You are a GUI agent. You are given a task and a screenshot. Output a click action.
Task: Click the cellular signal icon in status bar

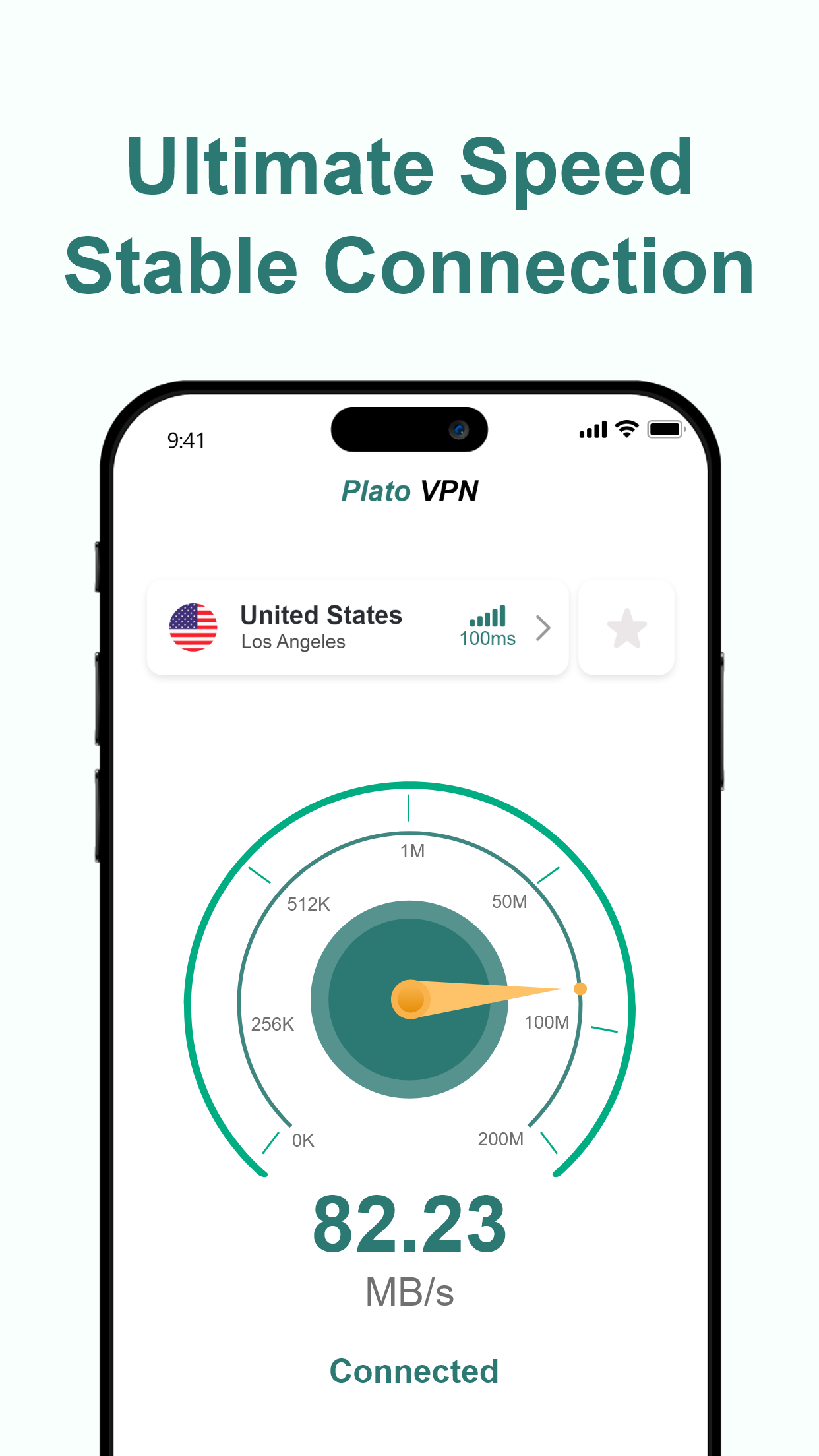(591, 429)
